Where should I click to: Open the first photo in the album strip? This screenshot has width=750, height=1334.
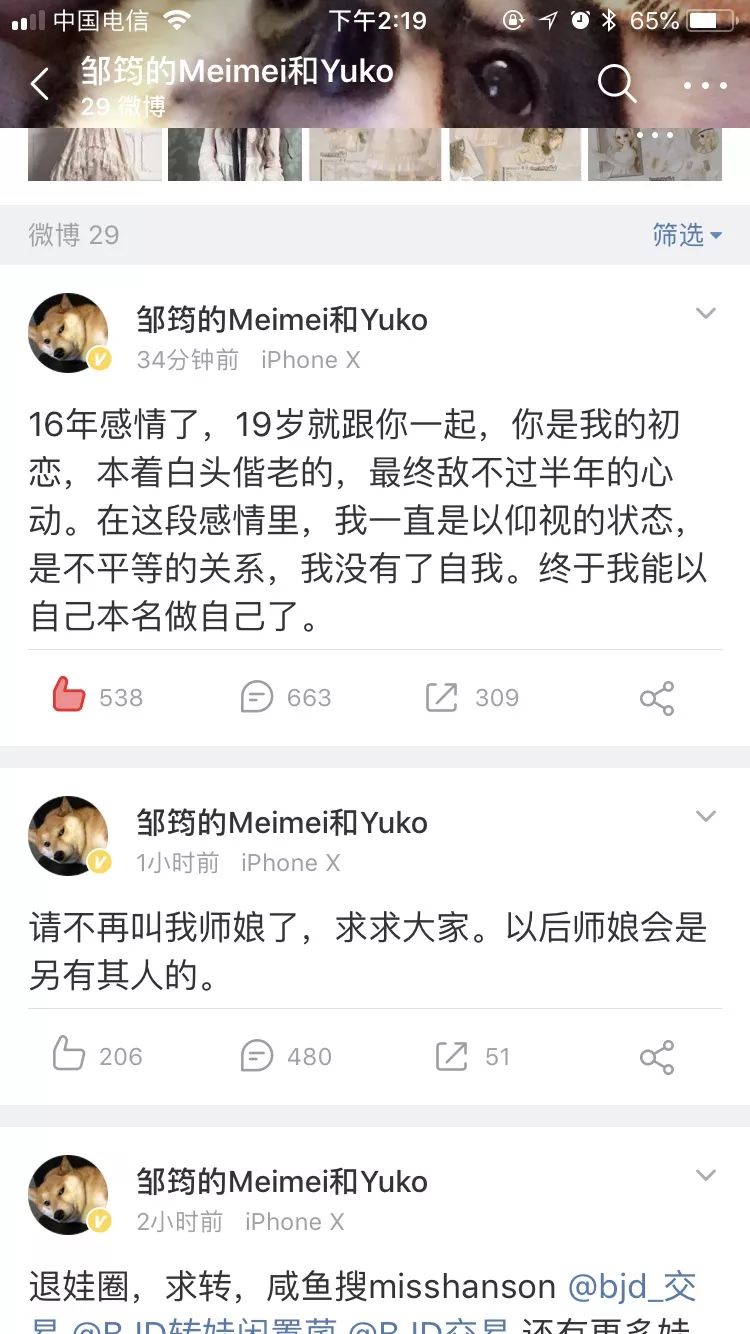point(95,154)
